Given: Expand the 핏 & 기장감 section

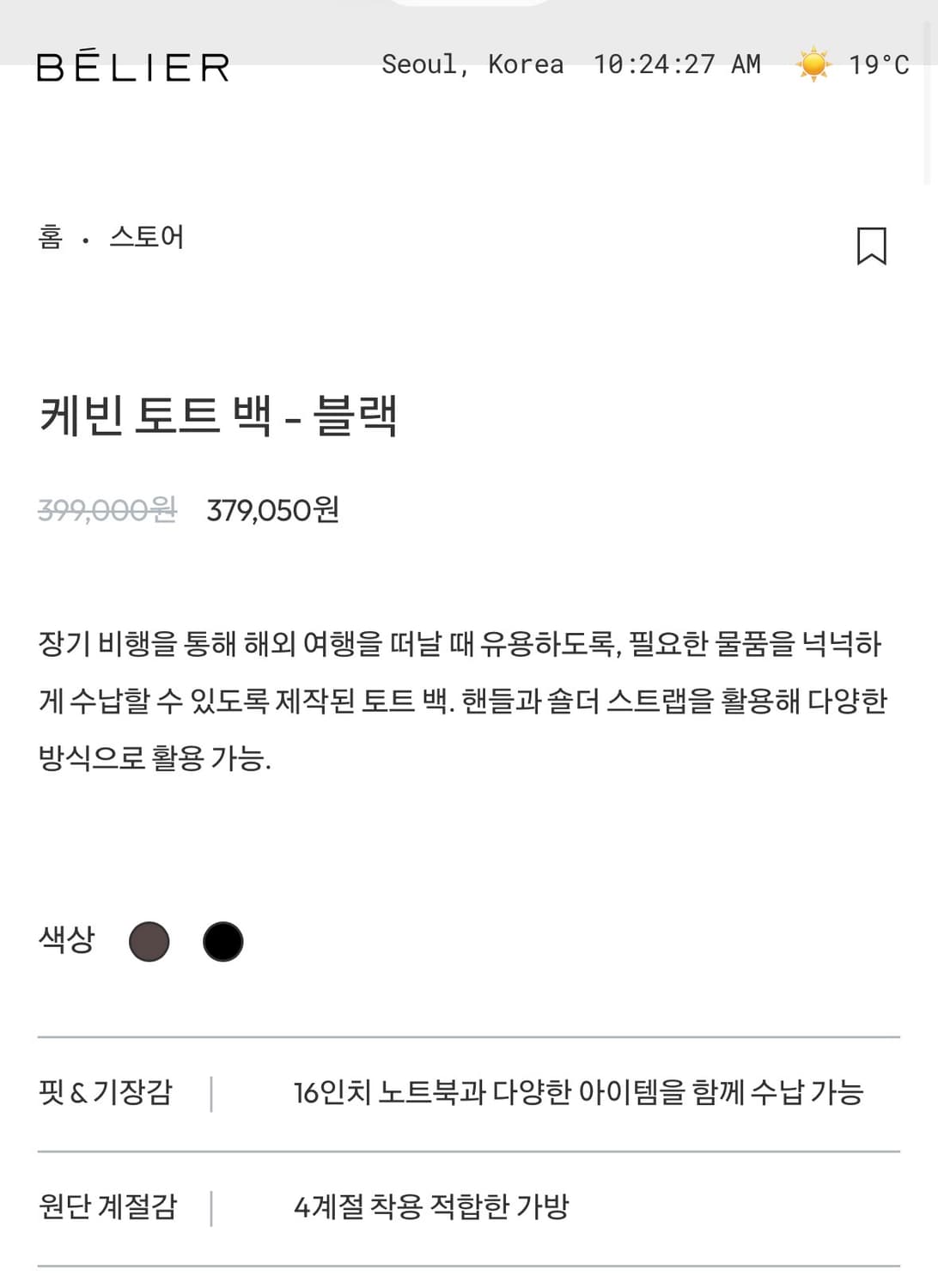Looking at the screenshot, I should [107, 1091].
